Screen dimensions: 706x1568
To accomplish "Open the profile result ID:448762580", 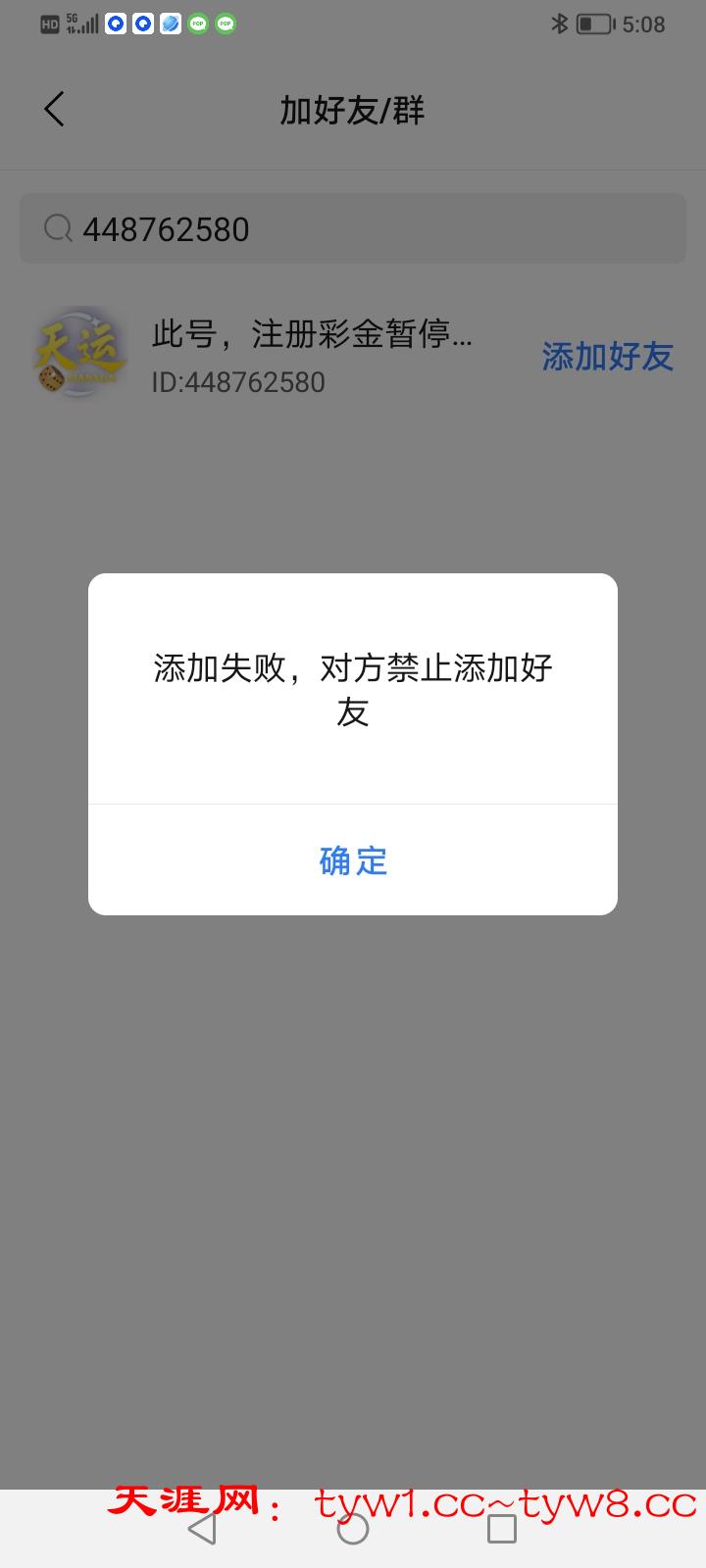I will click(294, 355).
